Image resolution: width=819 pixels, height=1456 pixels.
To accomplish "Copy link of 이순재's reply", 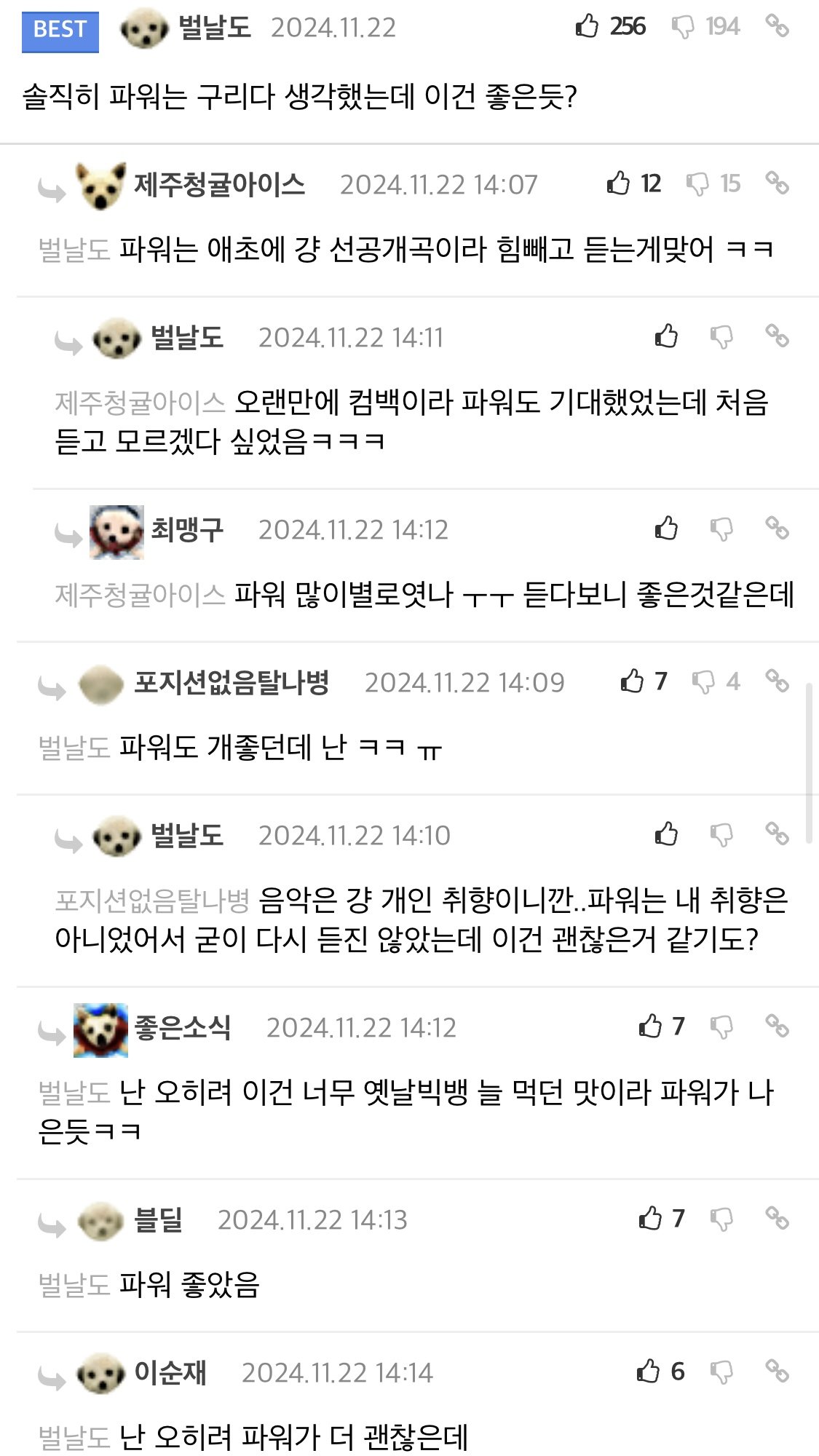I will pos(777,1372).
